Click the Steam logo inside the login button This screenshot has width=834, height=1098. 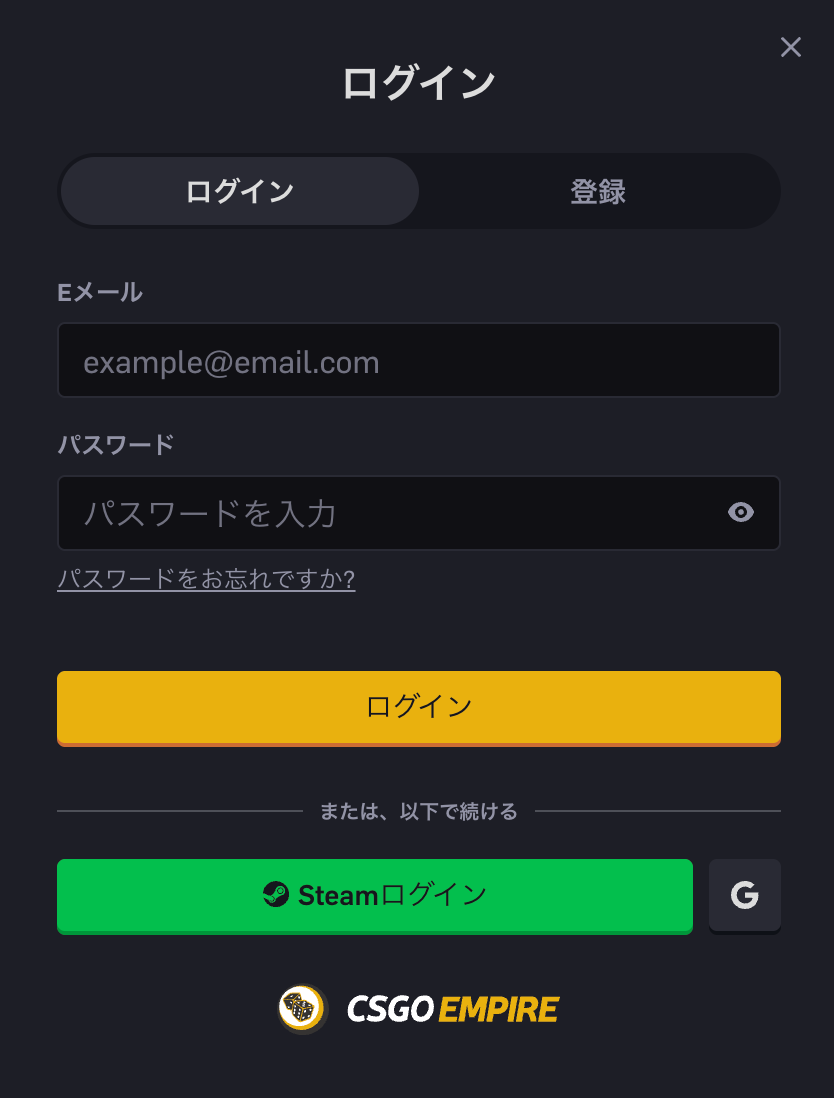pyautogui.click(x=277, y=895)
